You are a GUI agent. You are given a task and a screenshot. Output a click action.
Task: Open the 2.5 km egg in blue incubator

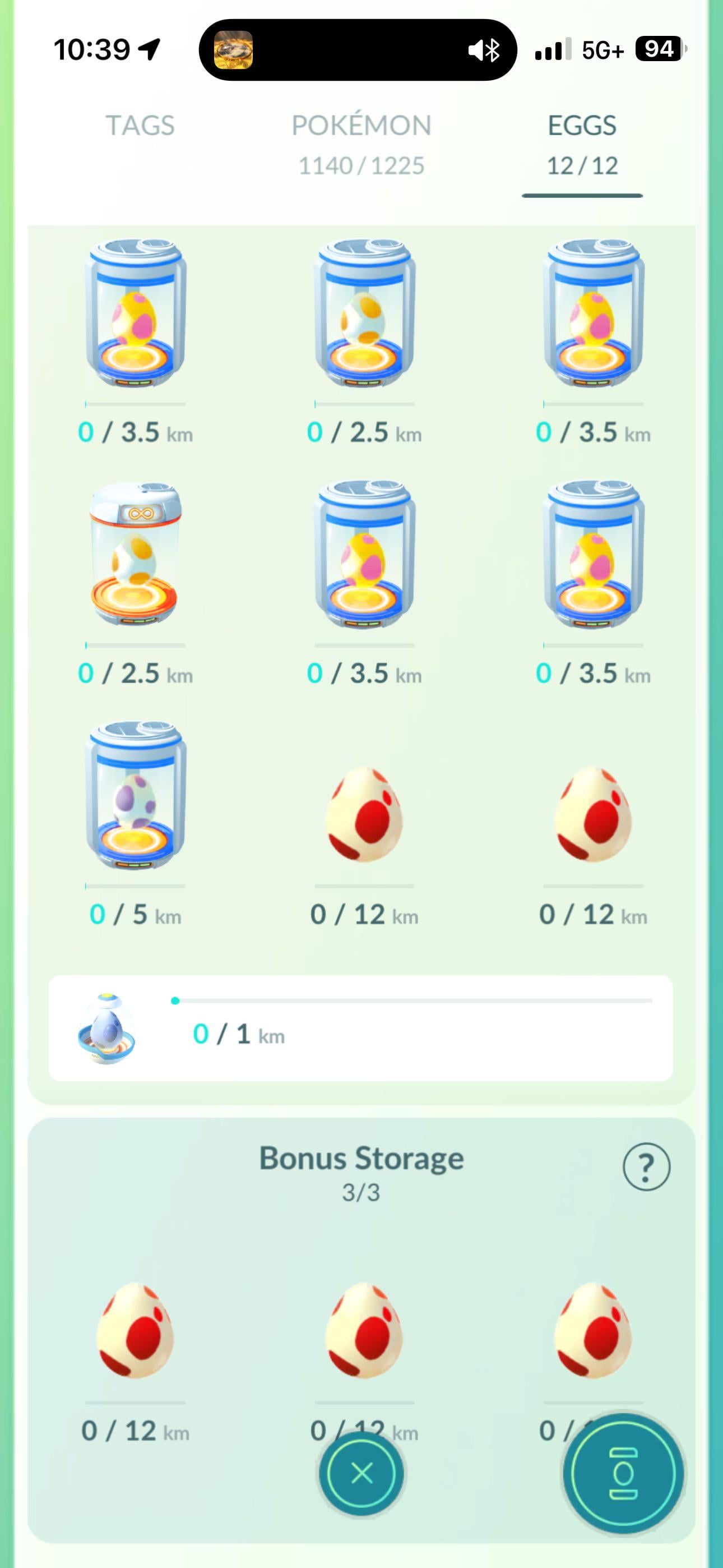point(364,313)
